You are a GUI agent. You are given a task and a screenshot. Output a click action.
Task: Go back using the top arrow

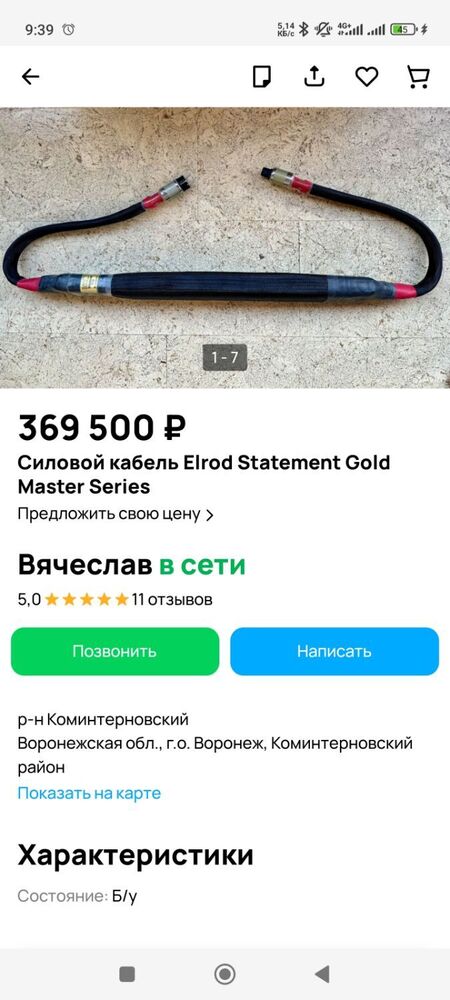(x=30, y=77)
